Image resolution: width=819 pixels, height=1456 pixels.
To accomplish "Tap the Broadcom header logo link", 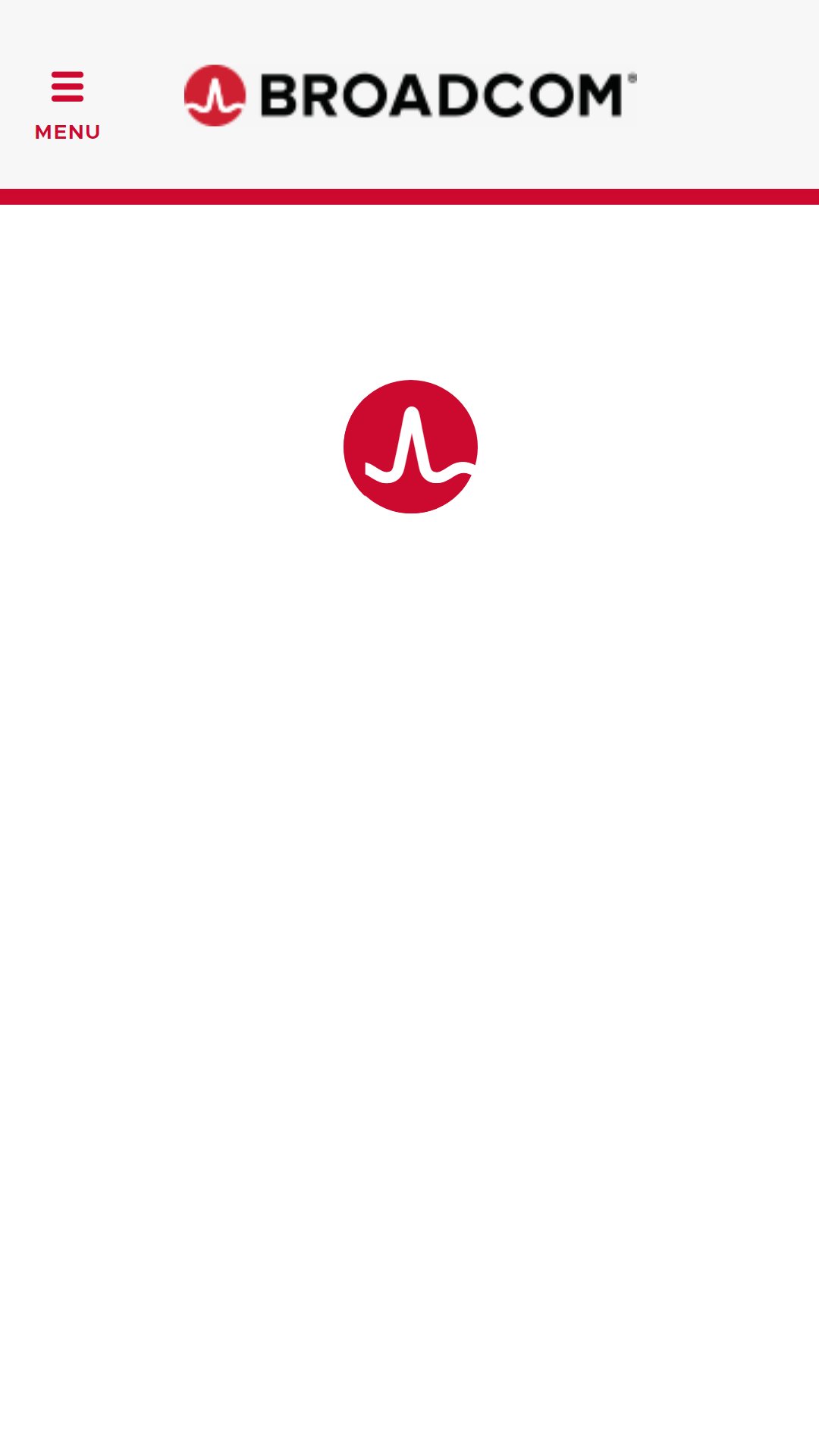I will point(410,95).
